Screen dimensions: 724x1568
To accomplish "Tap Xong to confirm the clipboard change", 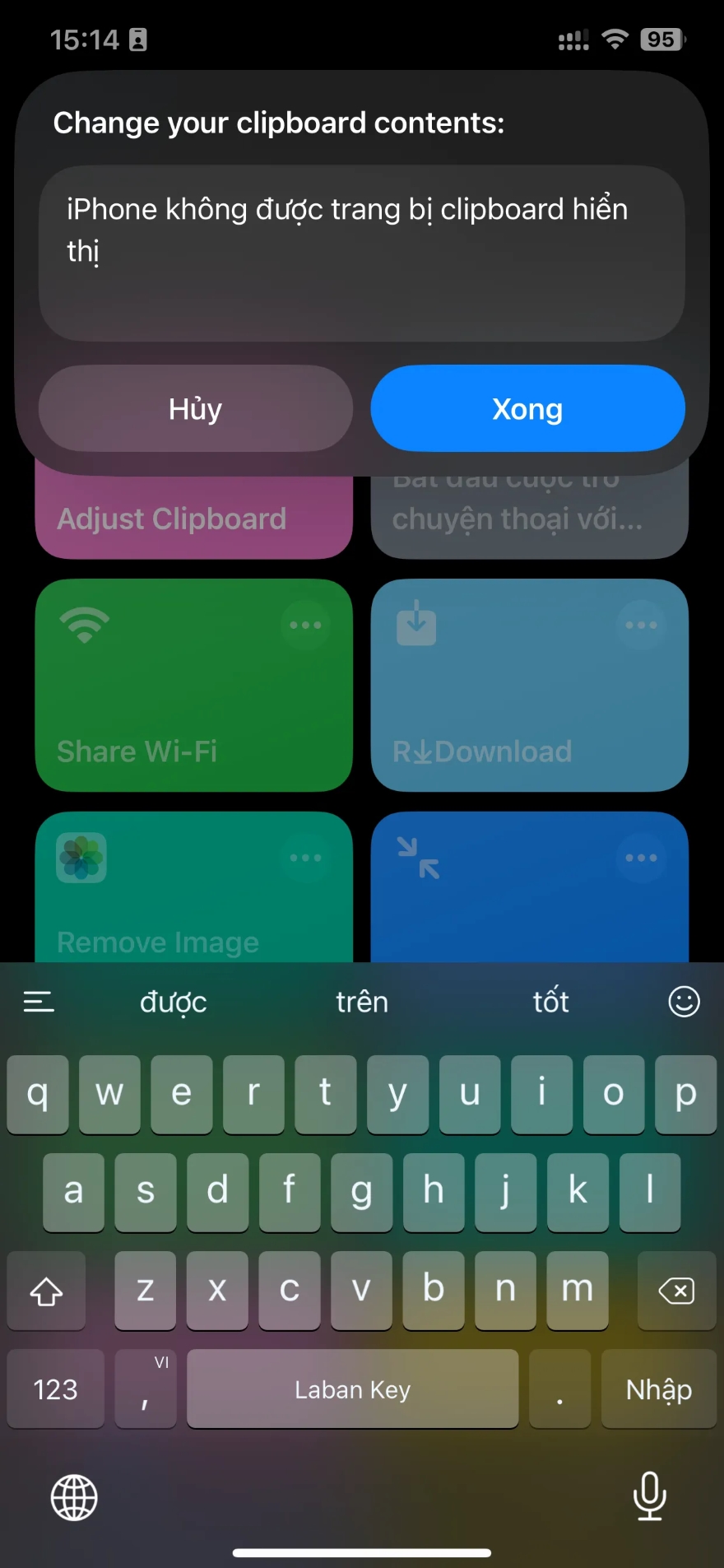I will pyautogui.click(x=527, y=408).
